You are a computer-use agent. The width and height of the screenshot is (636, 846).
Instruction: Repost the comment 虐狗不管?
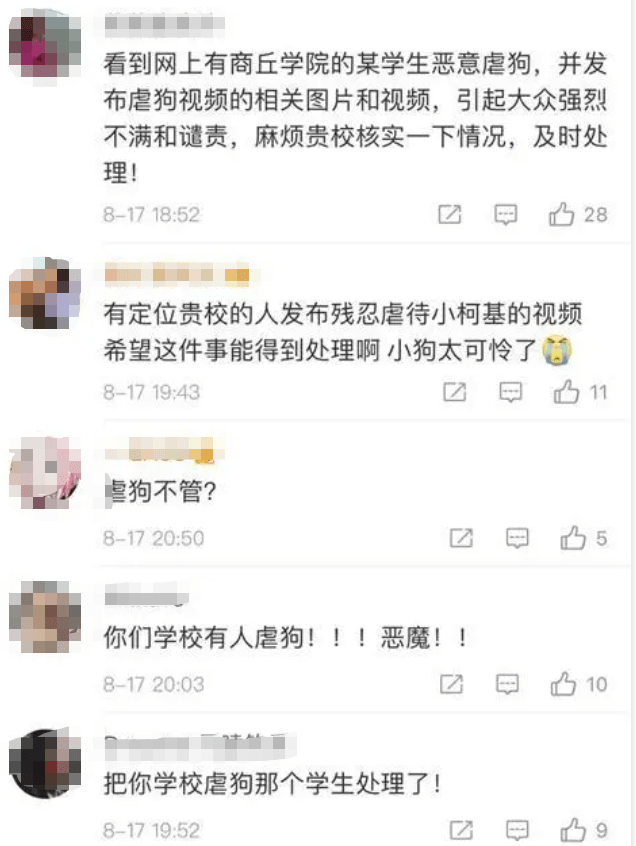461,539
